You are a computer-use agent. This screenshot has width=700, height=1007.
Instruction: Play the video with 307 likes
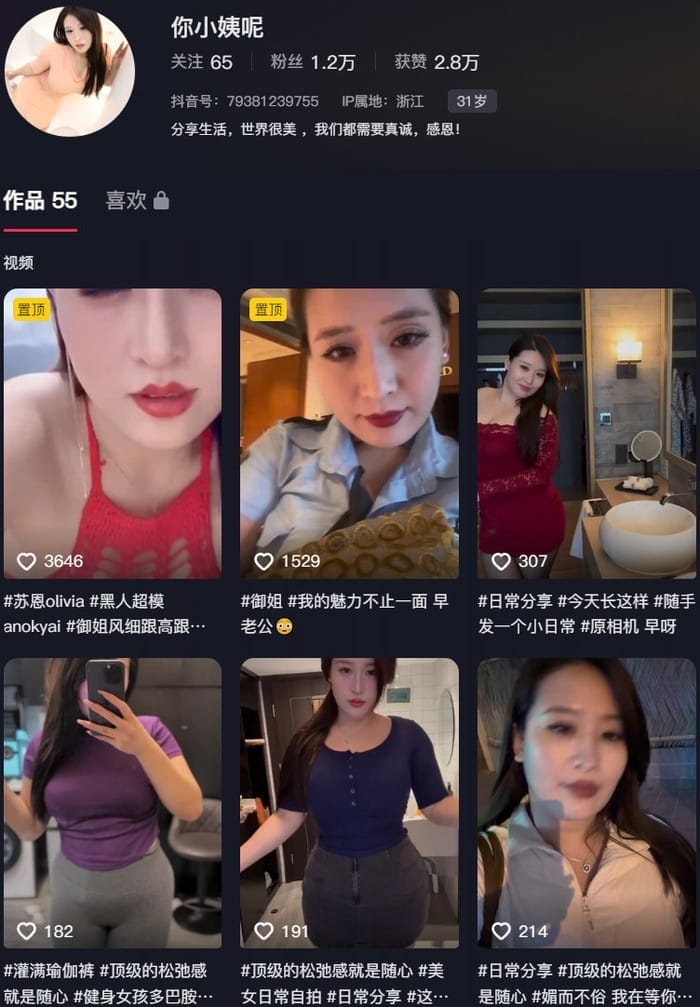pos(586,433)
